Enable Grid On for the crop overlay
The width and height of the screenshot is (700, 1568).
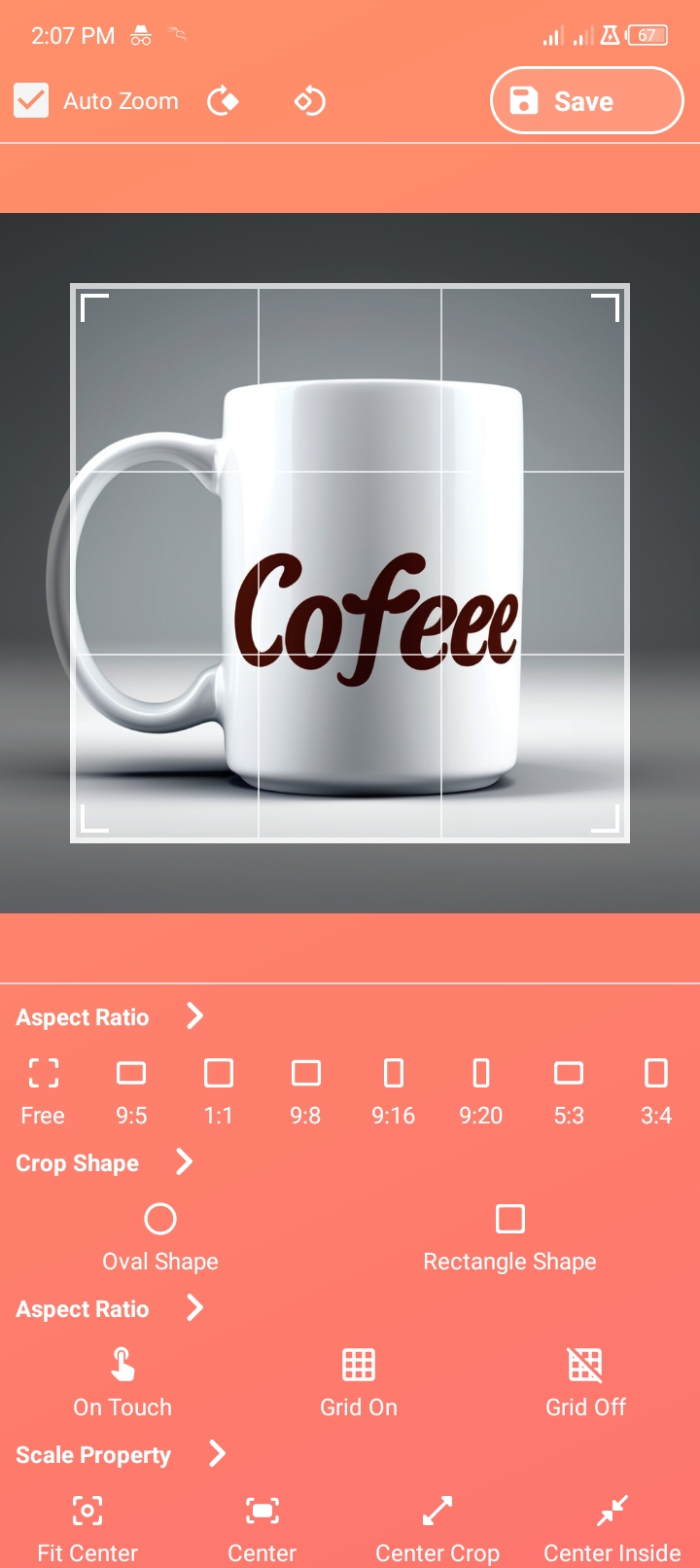(x=359, y=1365)
